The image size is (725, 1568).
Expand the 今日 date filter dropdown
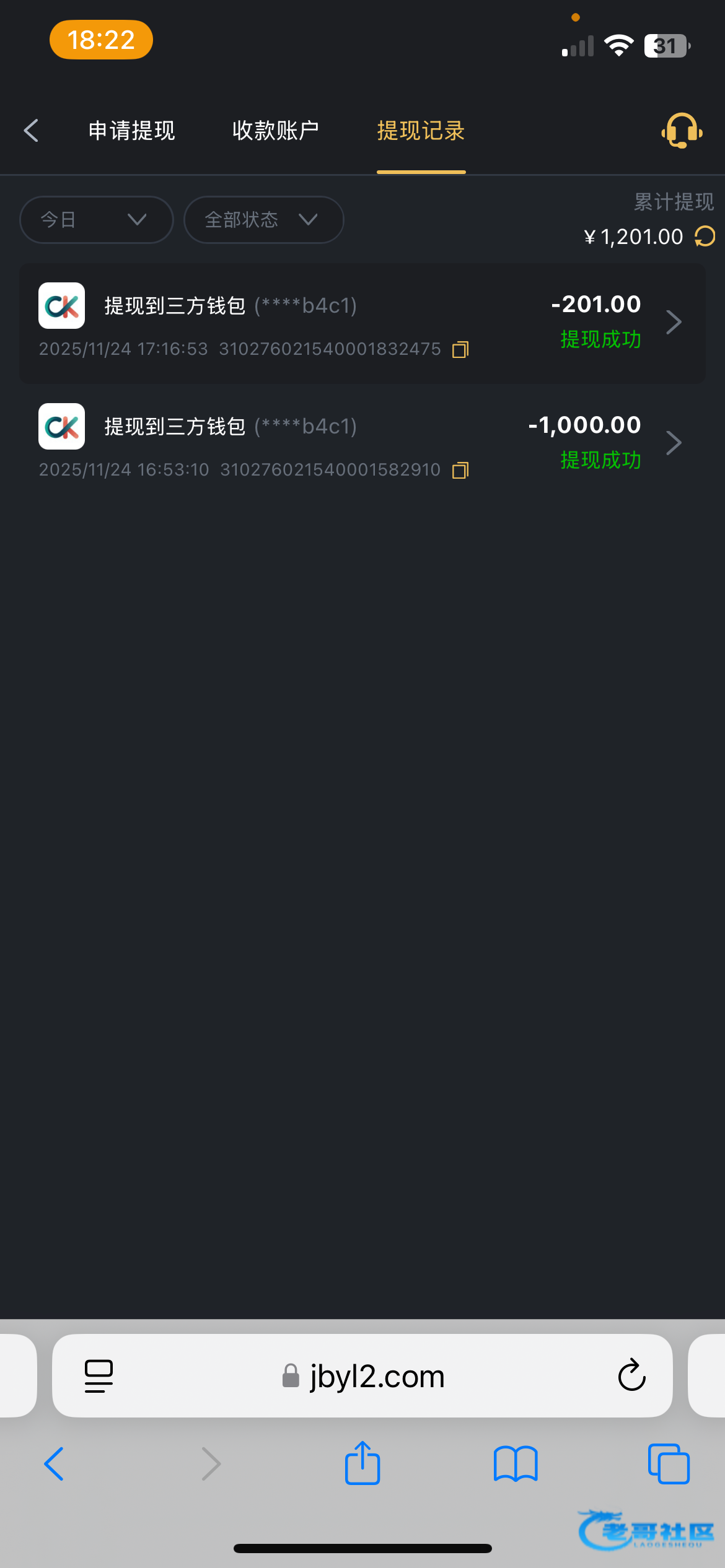[x=96, y=220]
